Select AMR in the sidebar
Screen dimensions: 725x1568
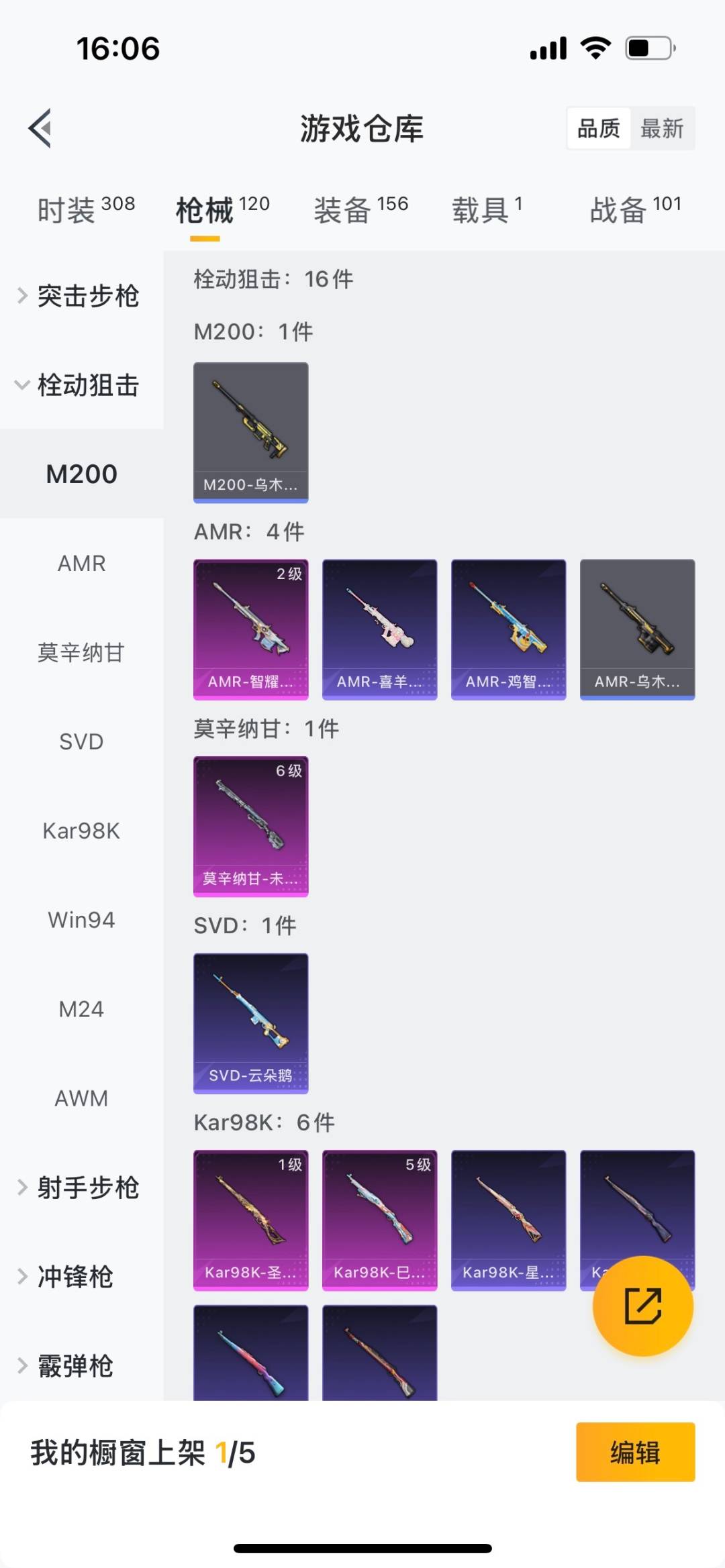click(81, 564)
